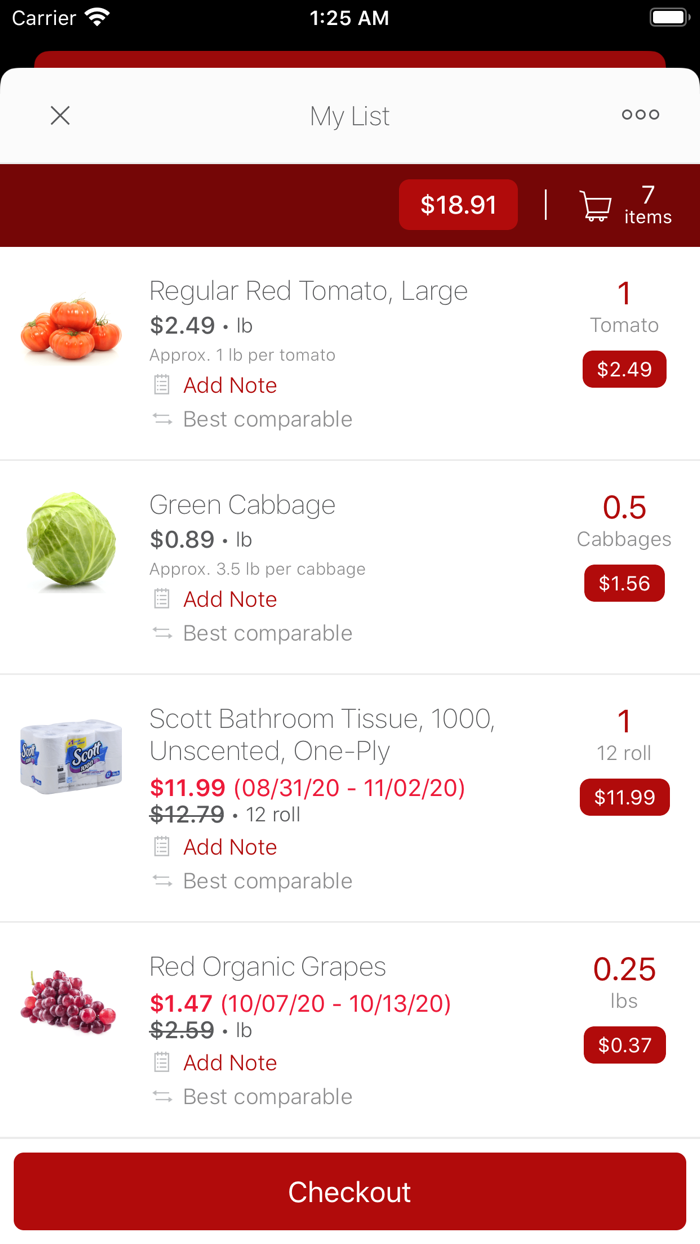The width and height of the screenshot is (700, 1244).
Task: Open Best comparable for Scott Bathroom Tissue
Action: tap(267, 881)
